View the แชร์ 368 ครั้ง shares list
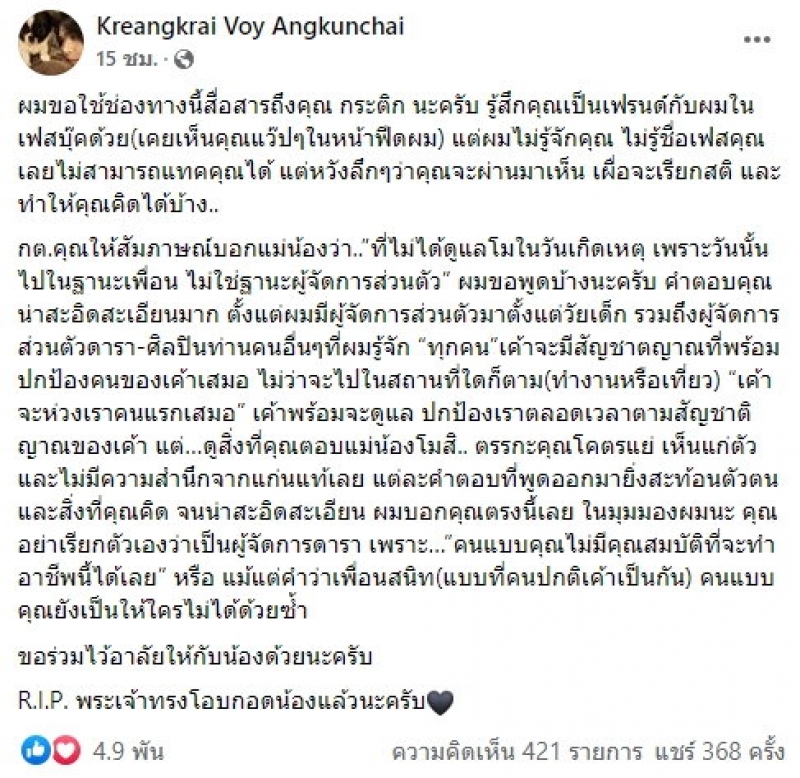This screenshot has height=778, width=800. (x=718, y=750)
